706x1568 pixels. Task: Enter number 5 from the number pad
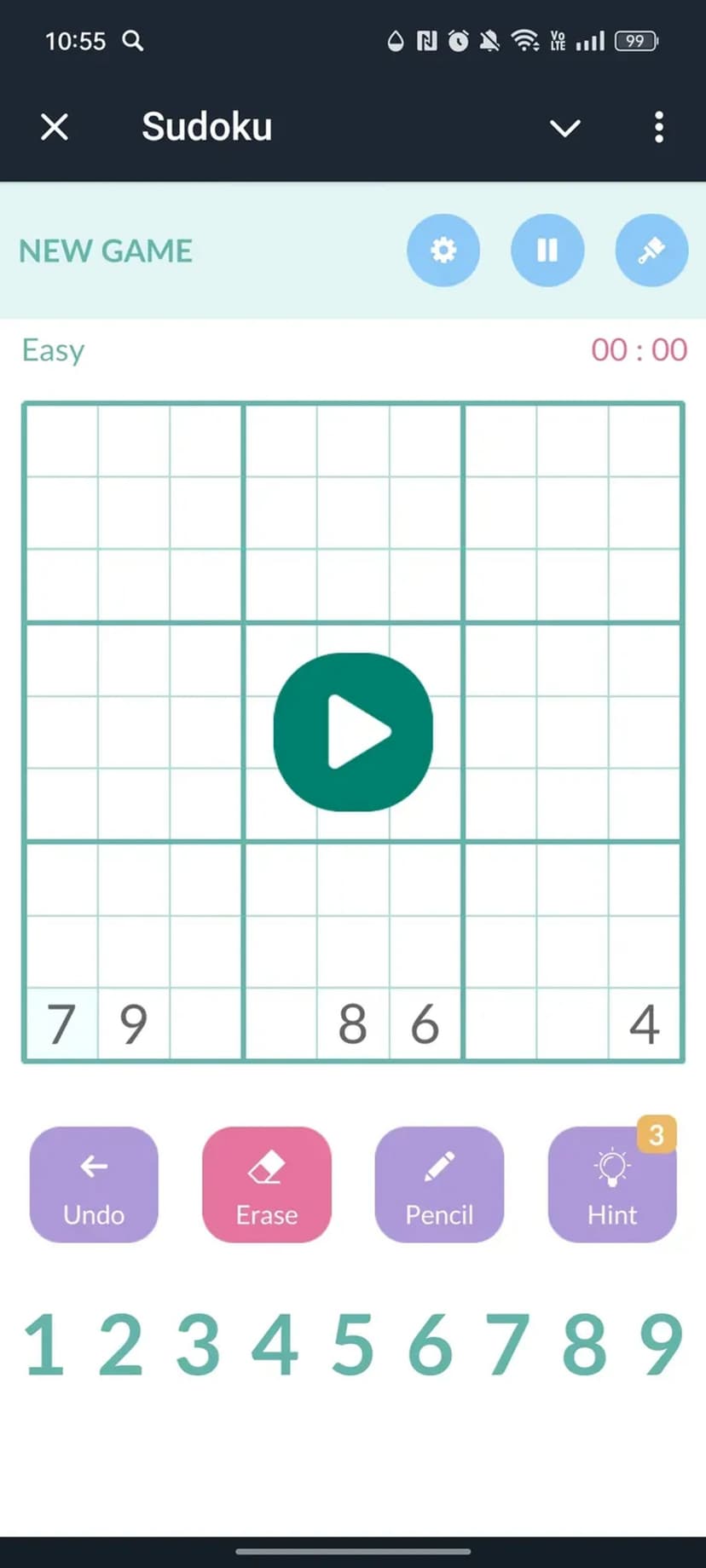353,1346
